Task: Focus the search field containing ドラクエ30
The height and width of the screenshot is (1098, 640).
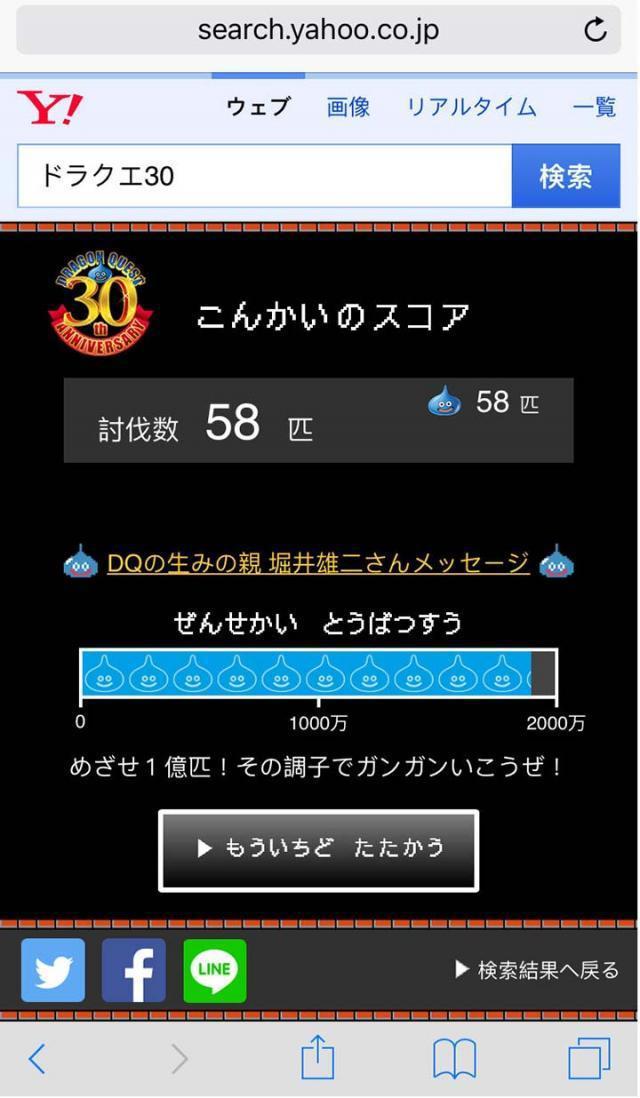Action: (x=264, y=176)
